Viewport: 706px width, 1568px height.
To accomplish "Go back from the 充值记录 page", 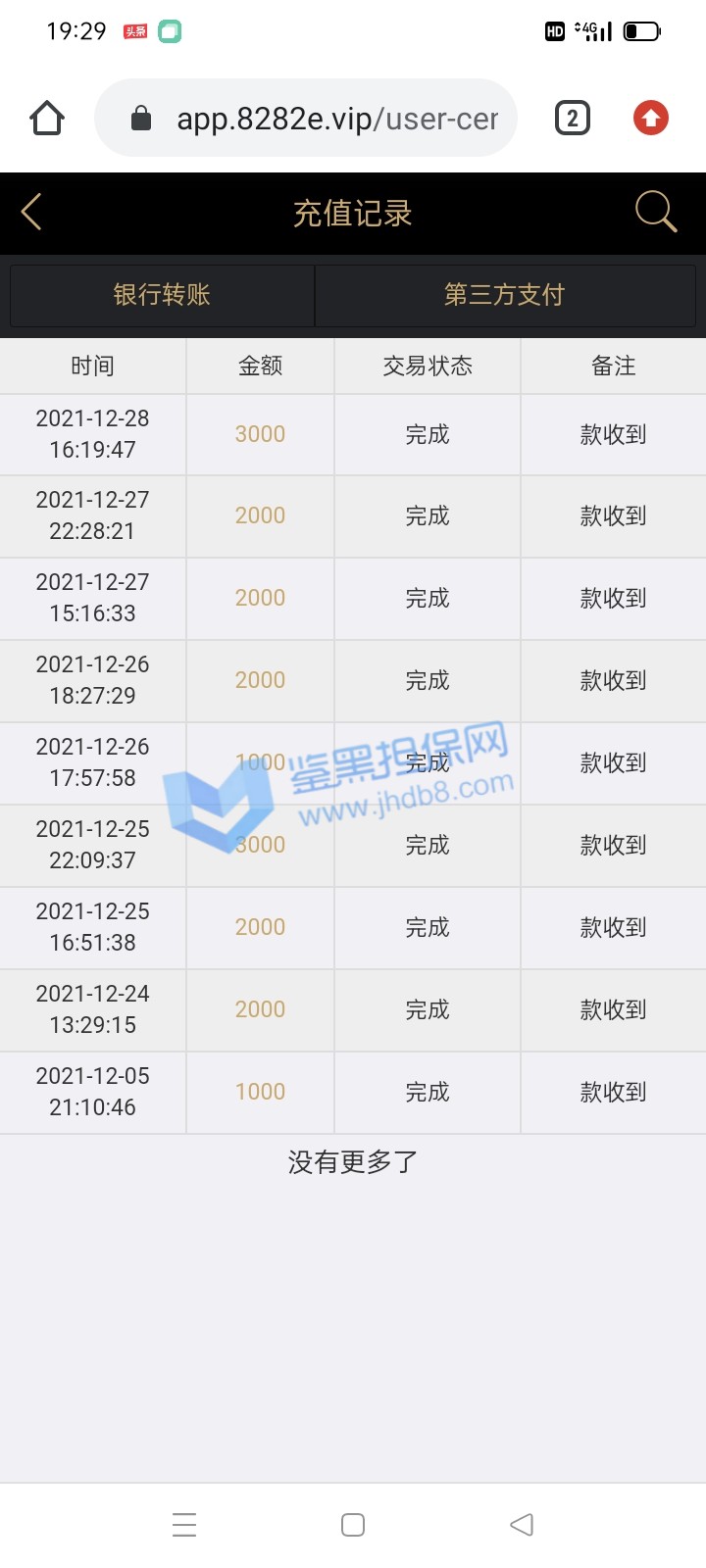I will (31, 212).
